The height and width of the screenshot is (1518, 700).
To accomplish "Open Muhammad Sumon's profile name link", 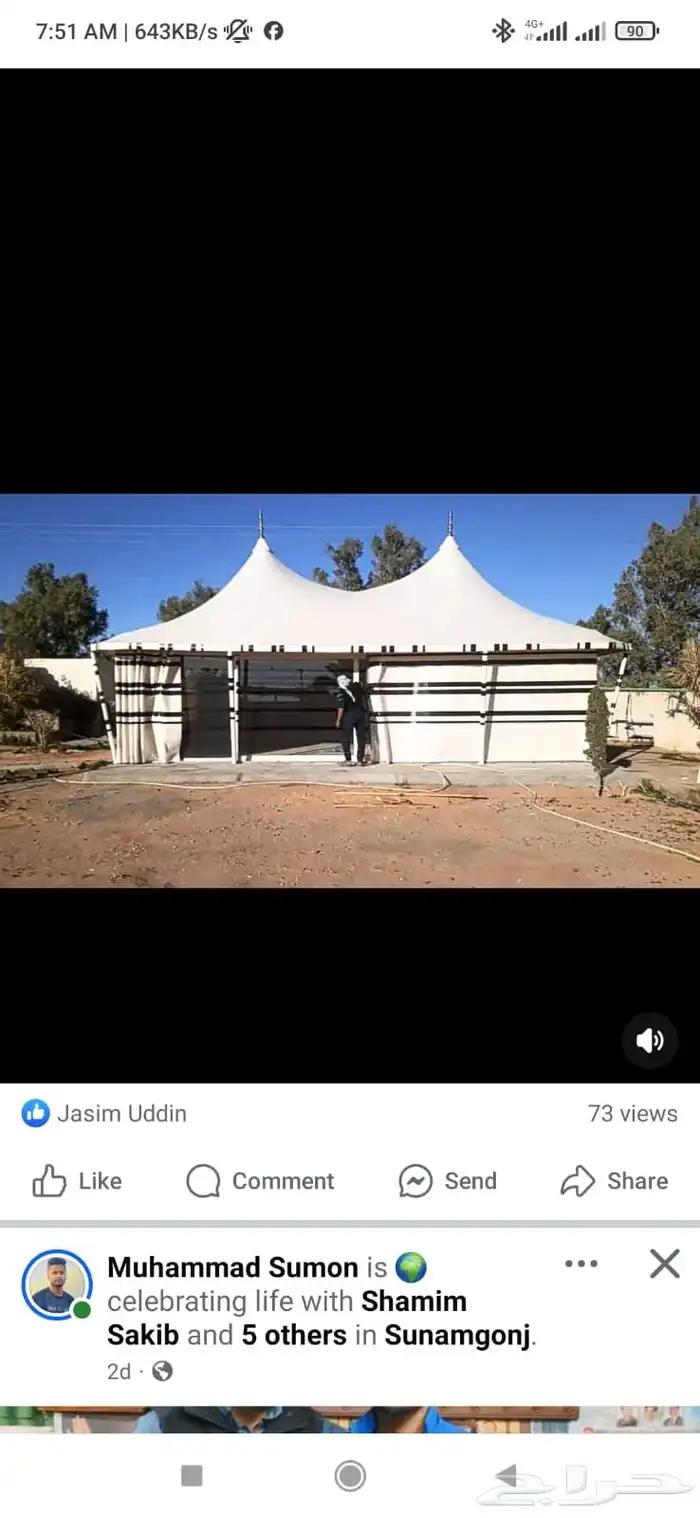I will pos(232,1267).
